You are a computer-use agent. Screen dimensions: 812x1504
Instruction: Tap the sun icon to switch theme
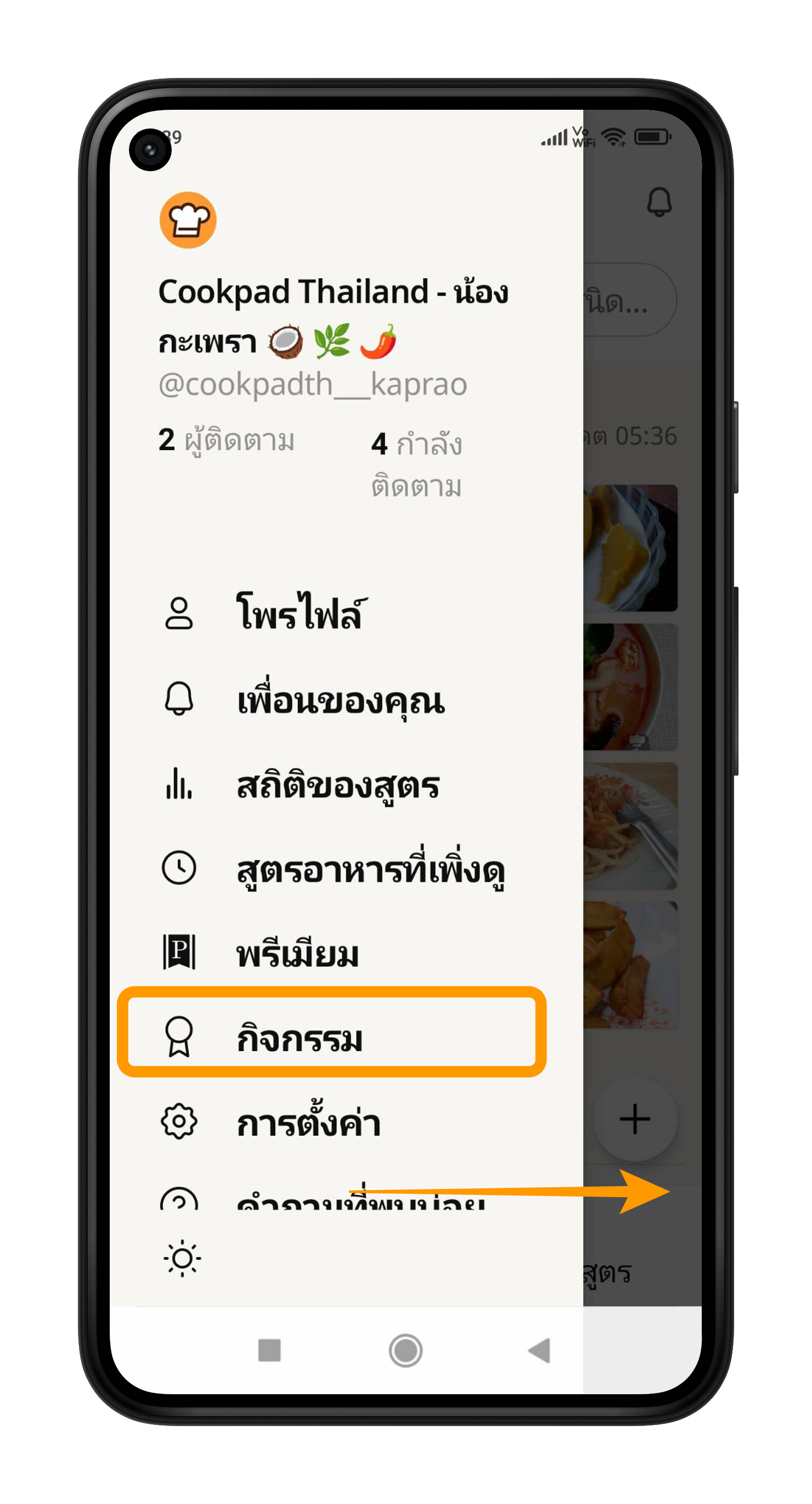pyautogui.click(x=182, y=1258)
